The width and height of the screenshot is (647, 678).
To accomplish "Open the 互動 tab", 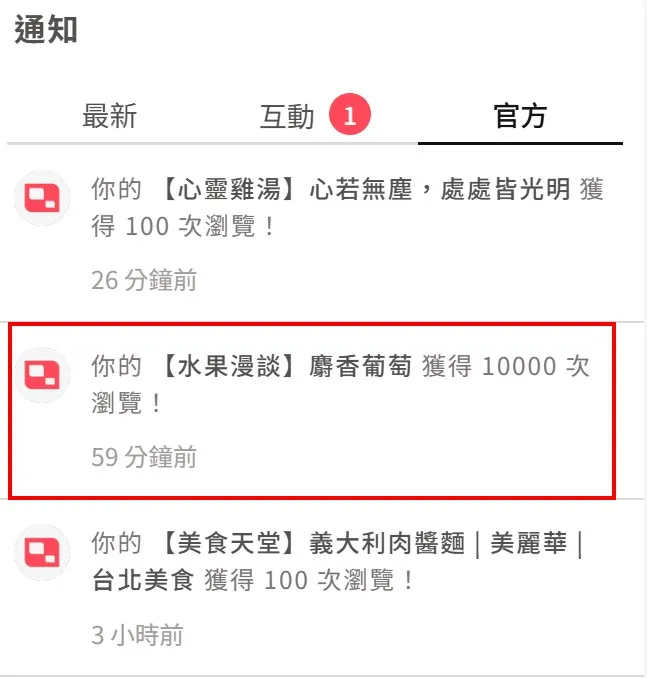I will pyautogui.click(x=288, y=117).
